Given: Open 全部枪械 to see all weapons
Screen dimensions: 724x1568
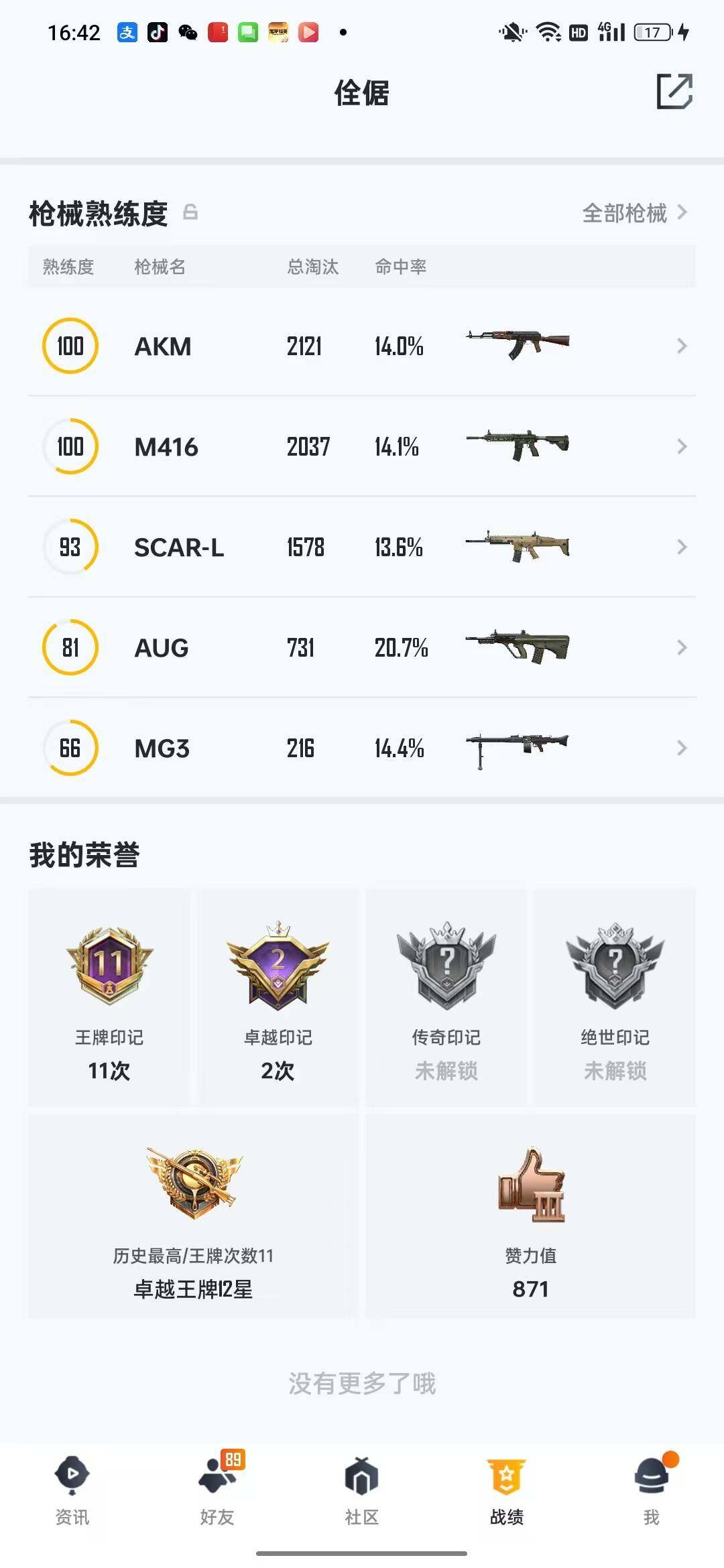Looking at the screenshot, I should [625, 214].
